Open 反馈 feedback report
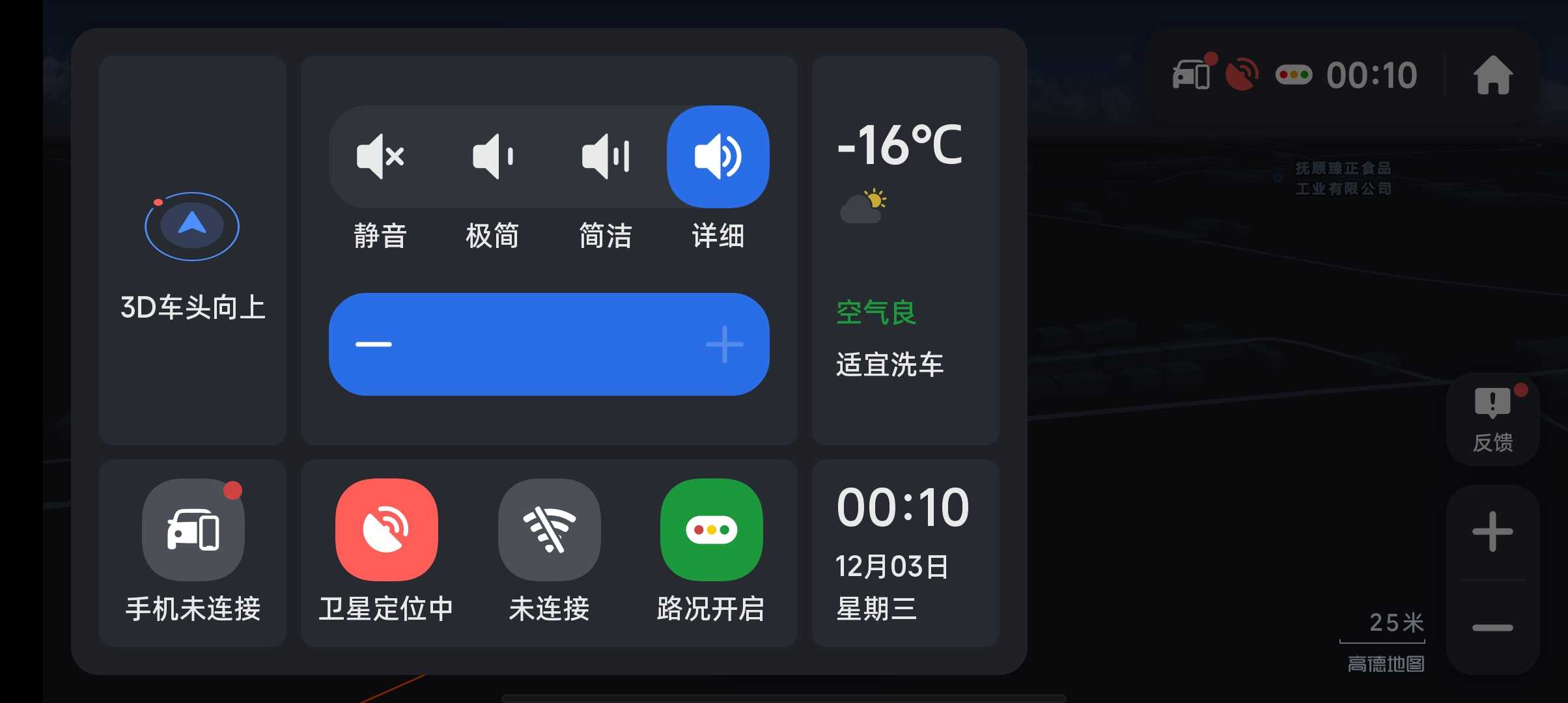 pyautogui.click(x=1492, y=419)
